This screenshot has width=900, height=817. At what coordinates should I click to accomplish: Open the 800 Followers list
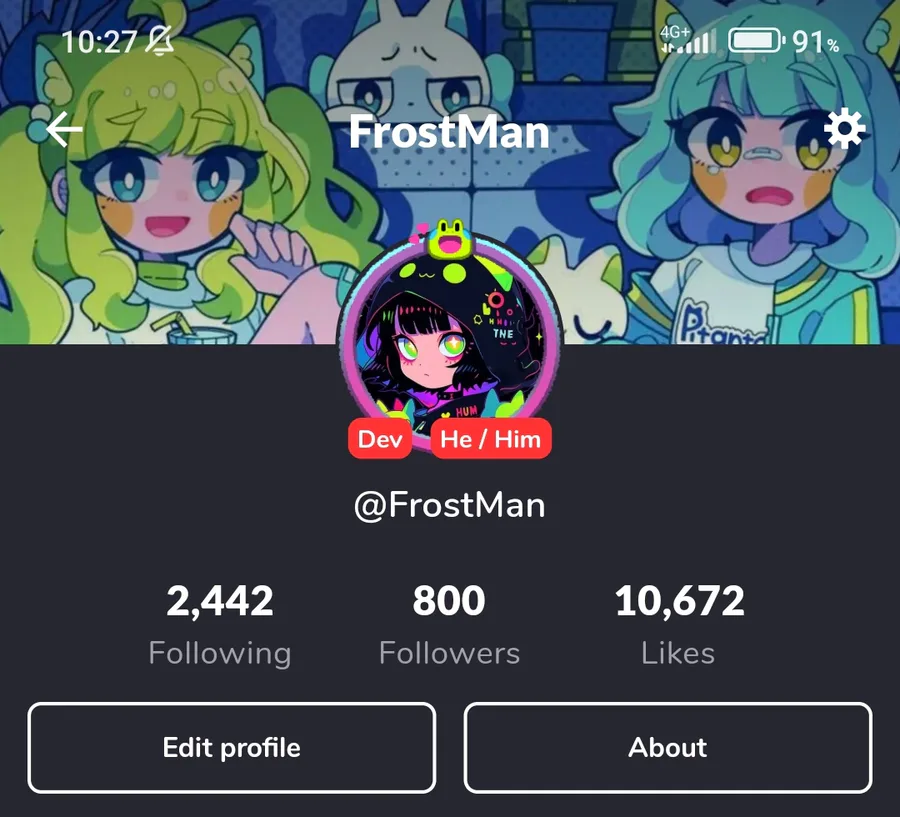point(449,626)
